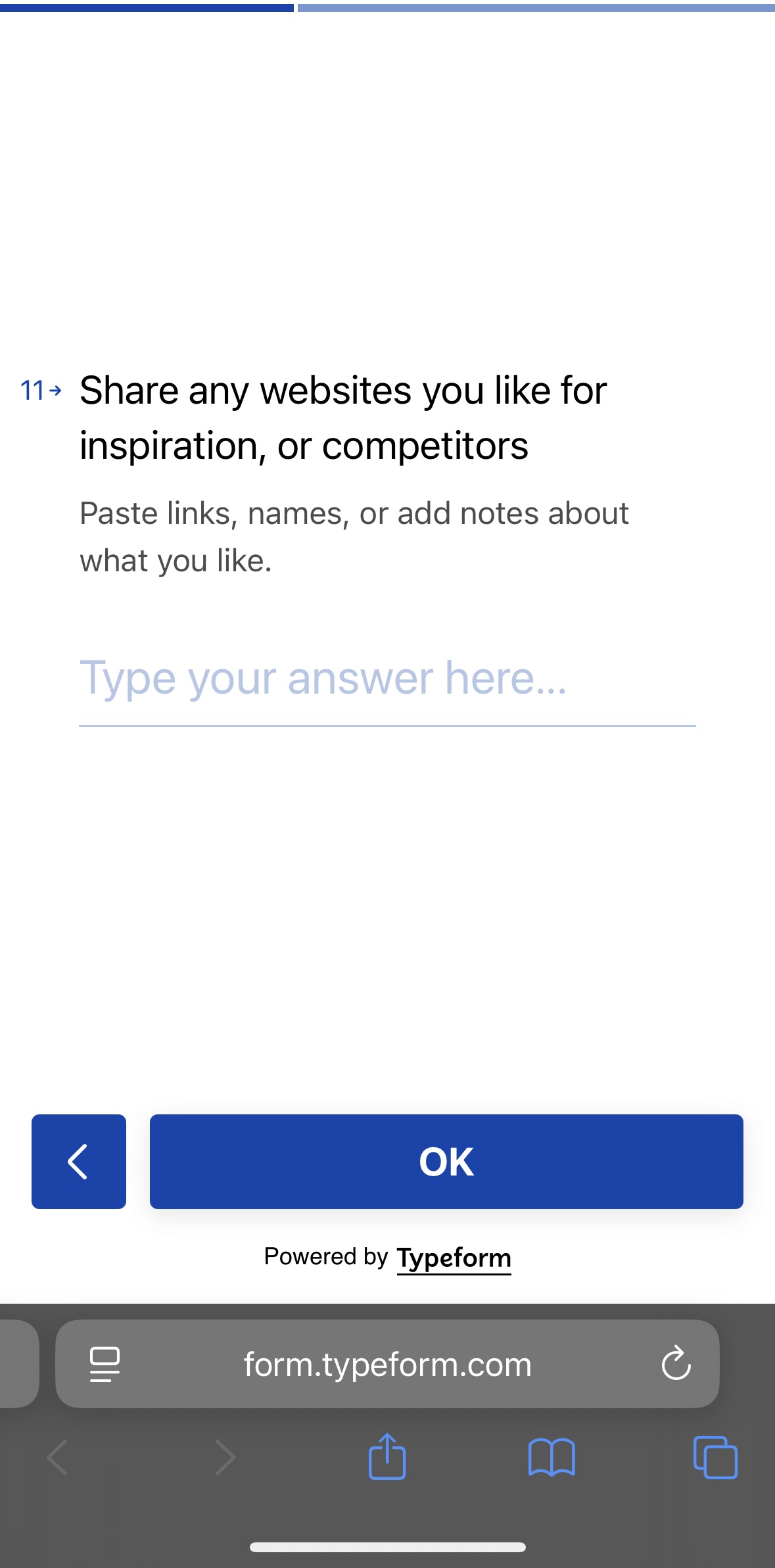Tap the answer text field
Screen dimensions: 775x1568
click(387, 678)
